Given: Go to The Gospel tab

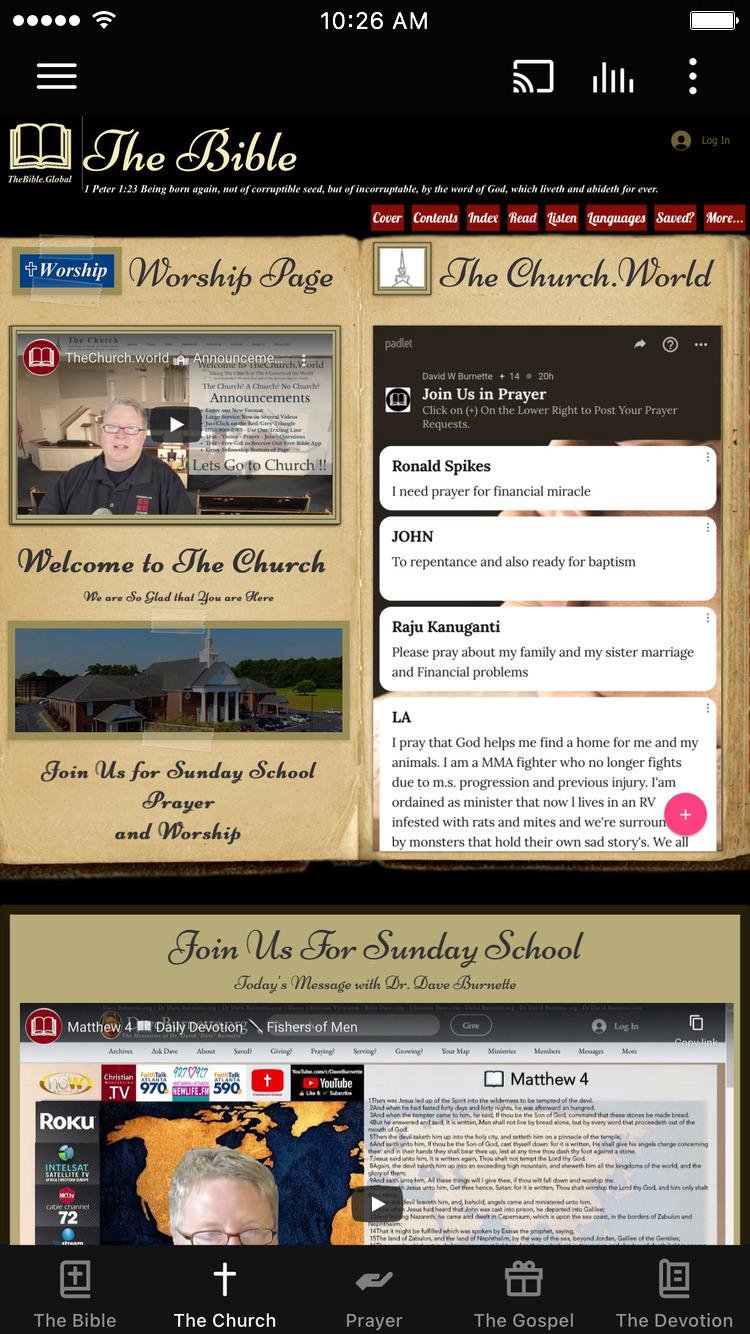Looking at the screenshot, I should pyautogui.click(x=523, y=1294).
